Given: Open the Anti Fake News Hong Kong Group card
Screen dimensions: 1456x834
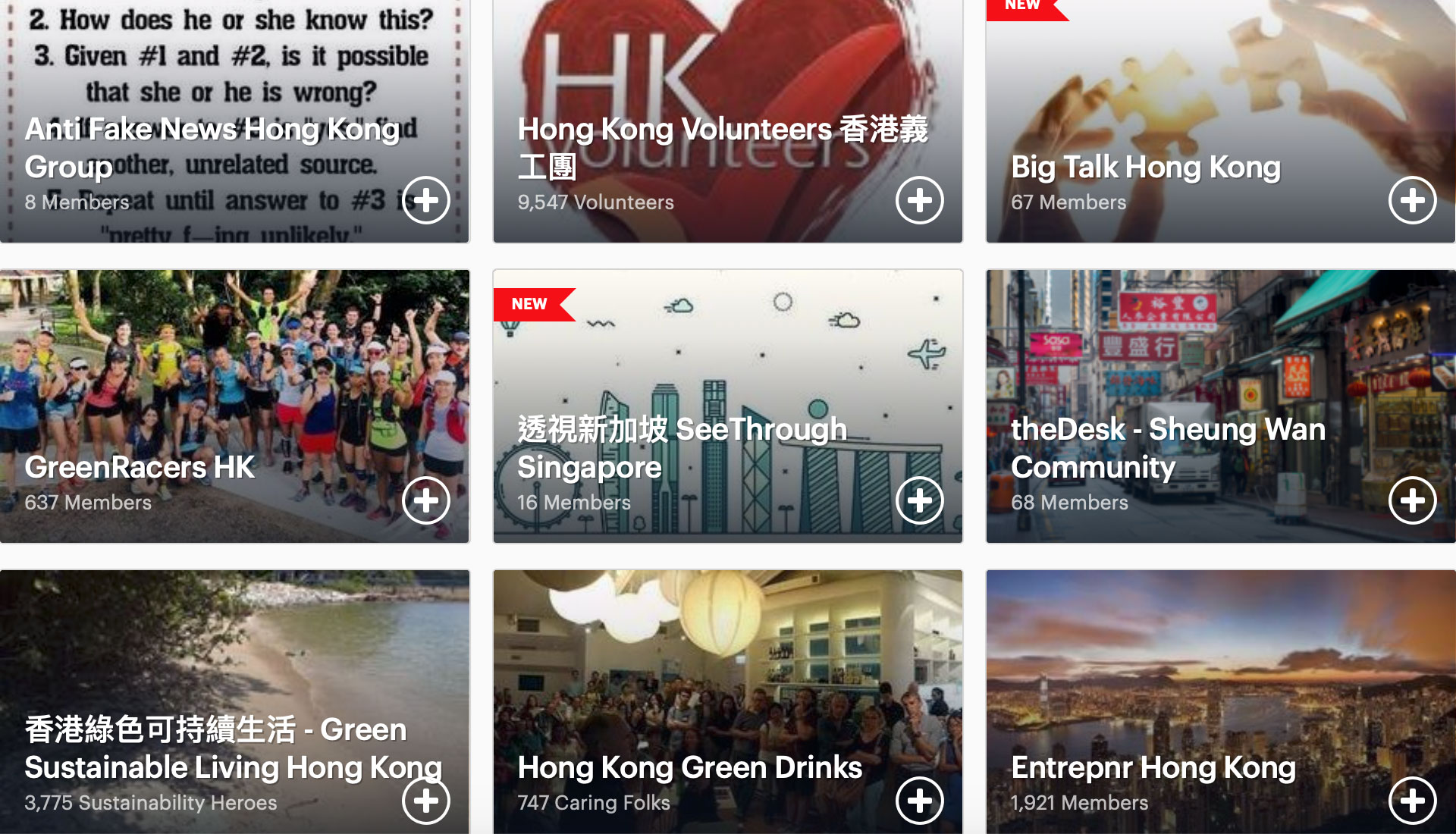Looking at the screenshot, I should (212, 146).
